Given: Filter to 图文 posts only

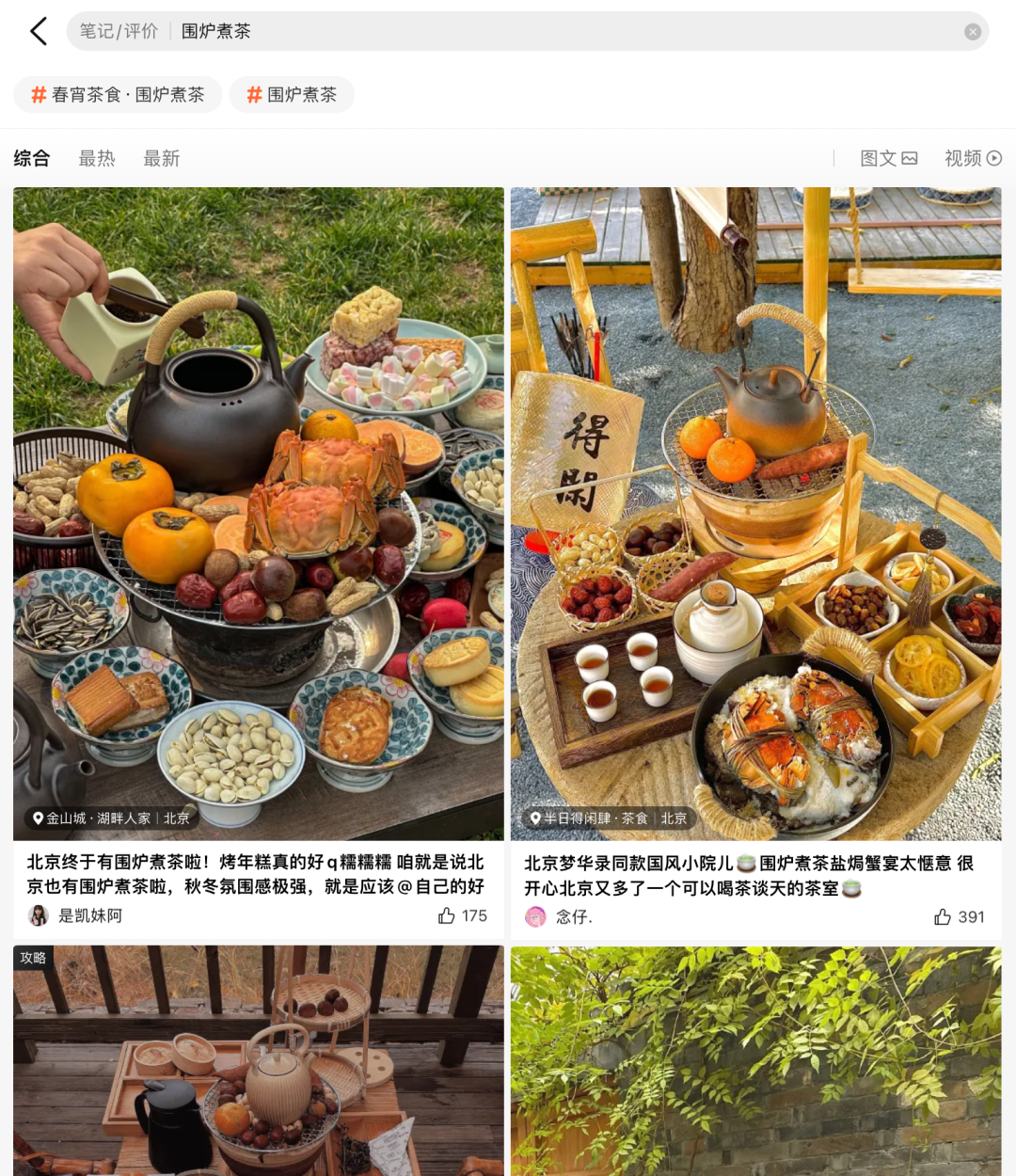Looking at the screenshot, I should pos(888,158).
